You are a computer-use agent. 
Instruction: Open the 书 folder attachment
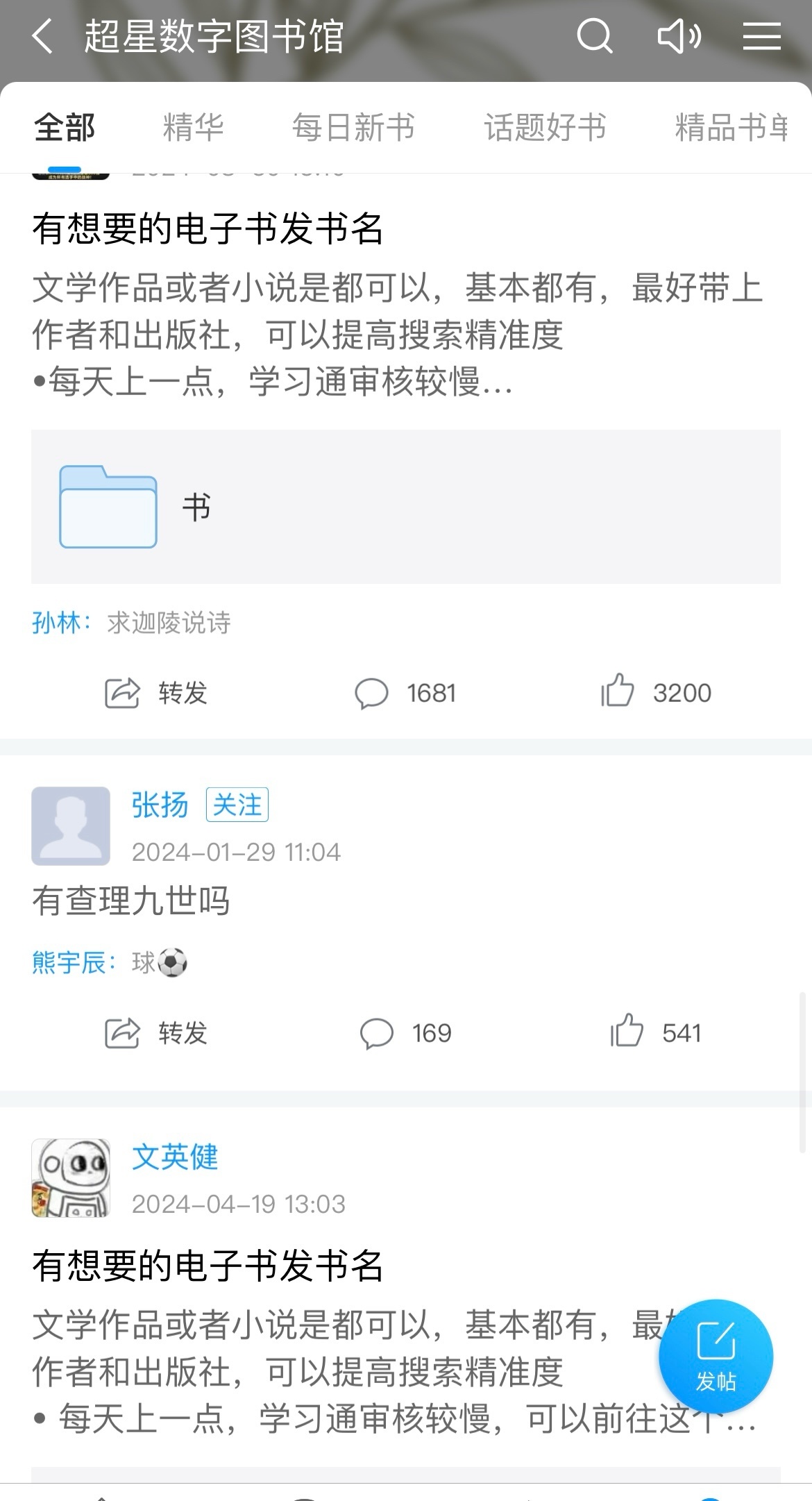click(405, 507)
